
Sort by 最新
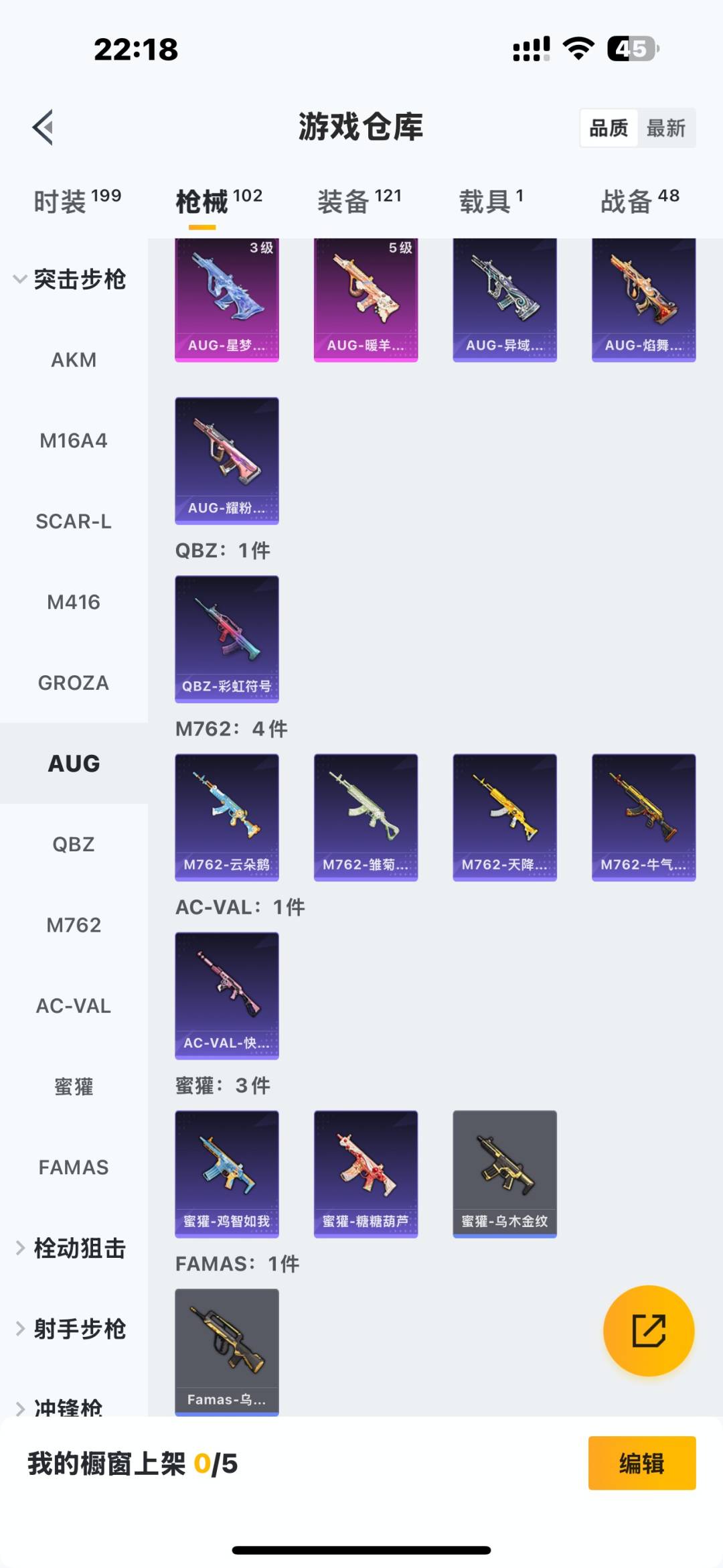(x=665, y=128)
